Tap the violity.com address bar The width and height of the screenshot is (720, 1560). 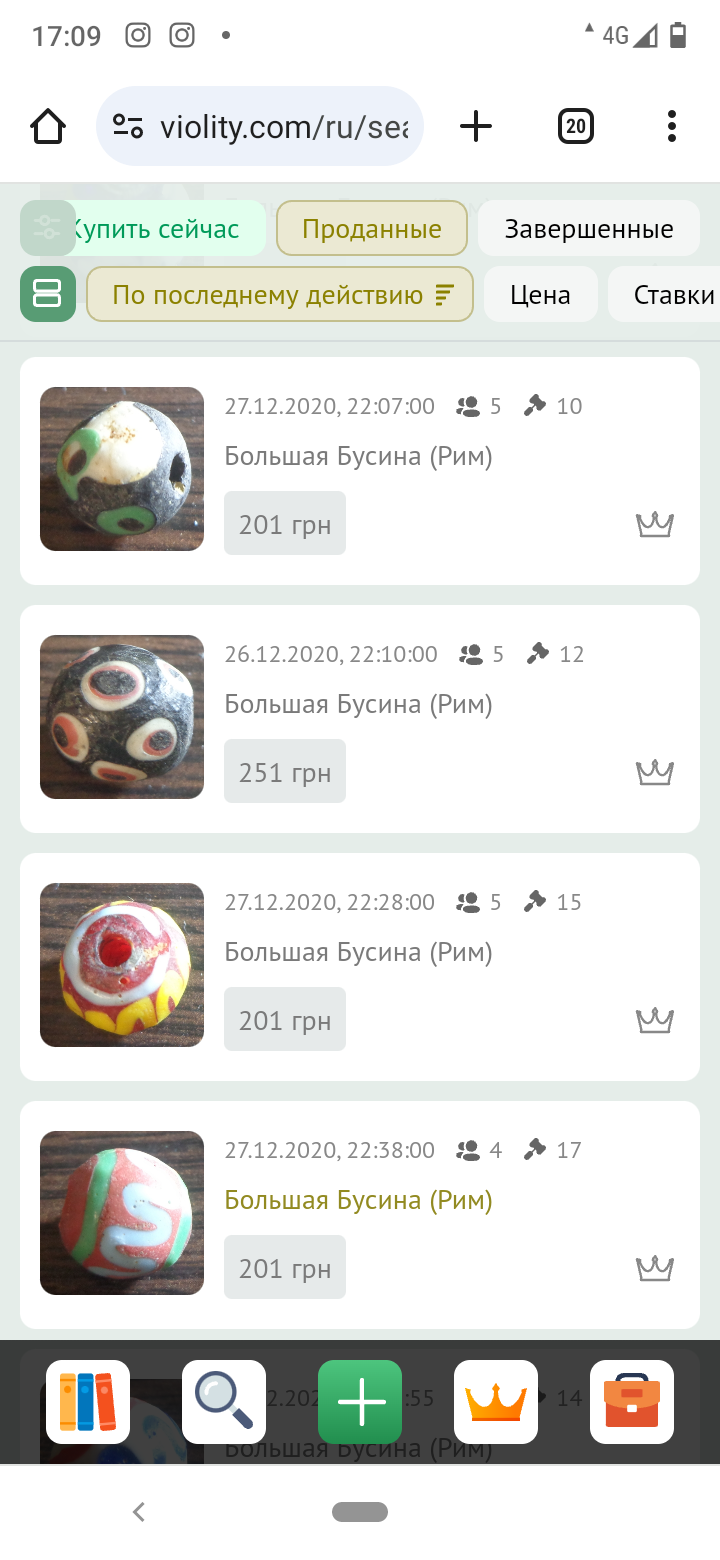(260, 126)
